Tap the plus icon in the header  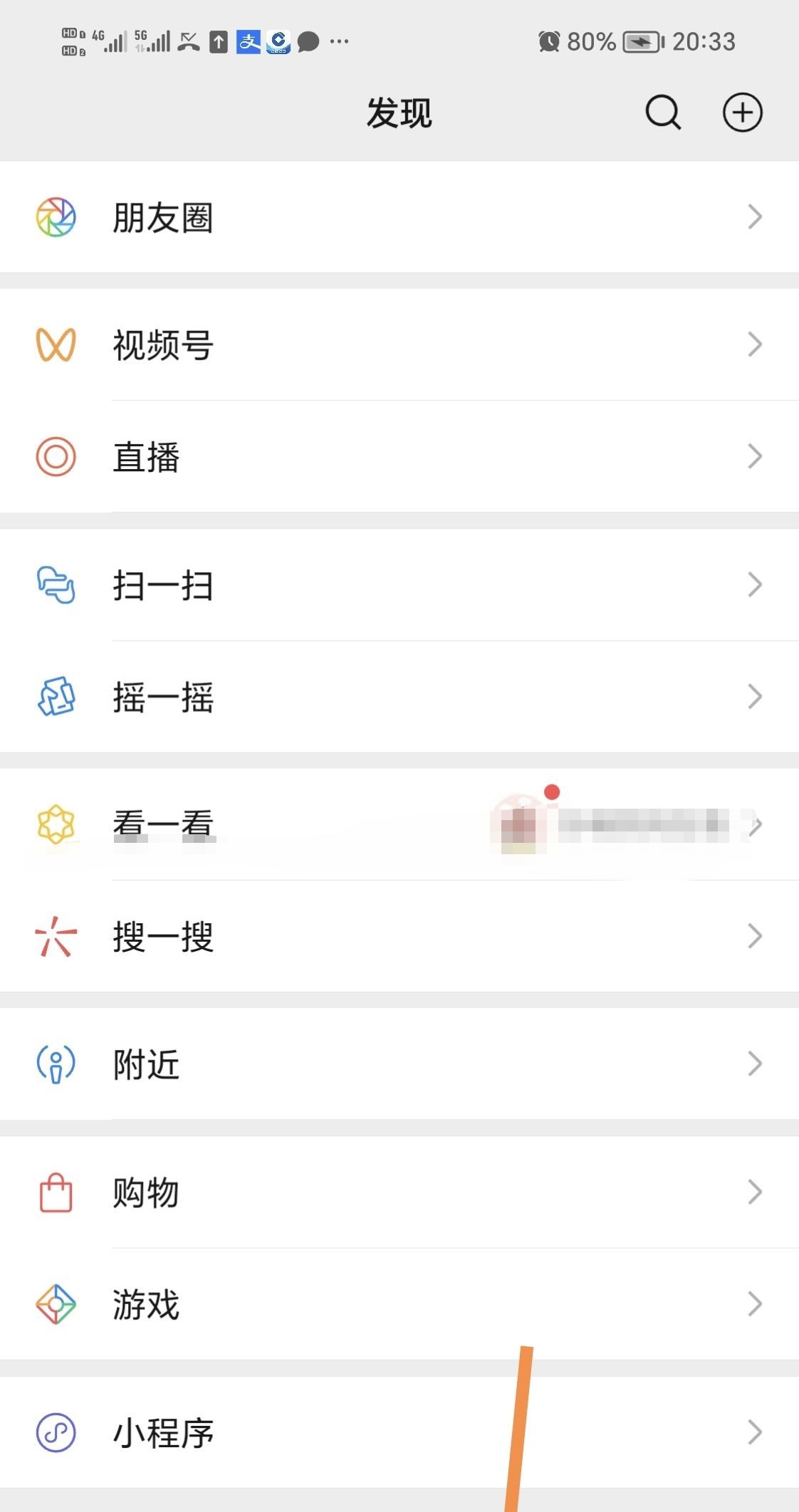(743, 112)
